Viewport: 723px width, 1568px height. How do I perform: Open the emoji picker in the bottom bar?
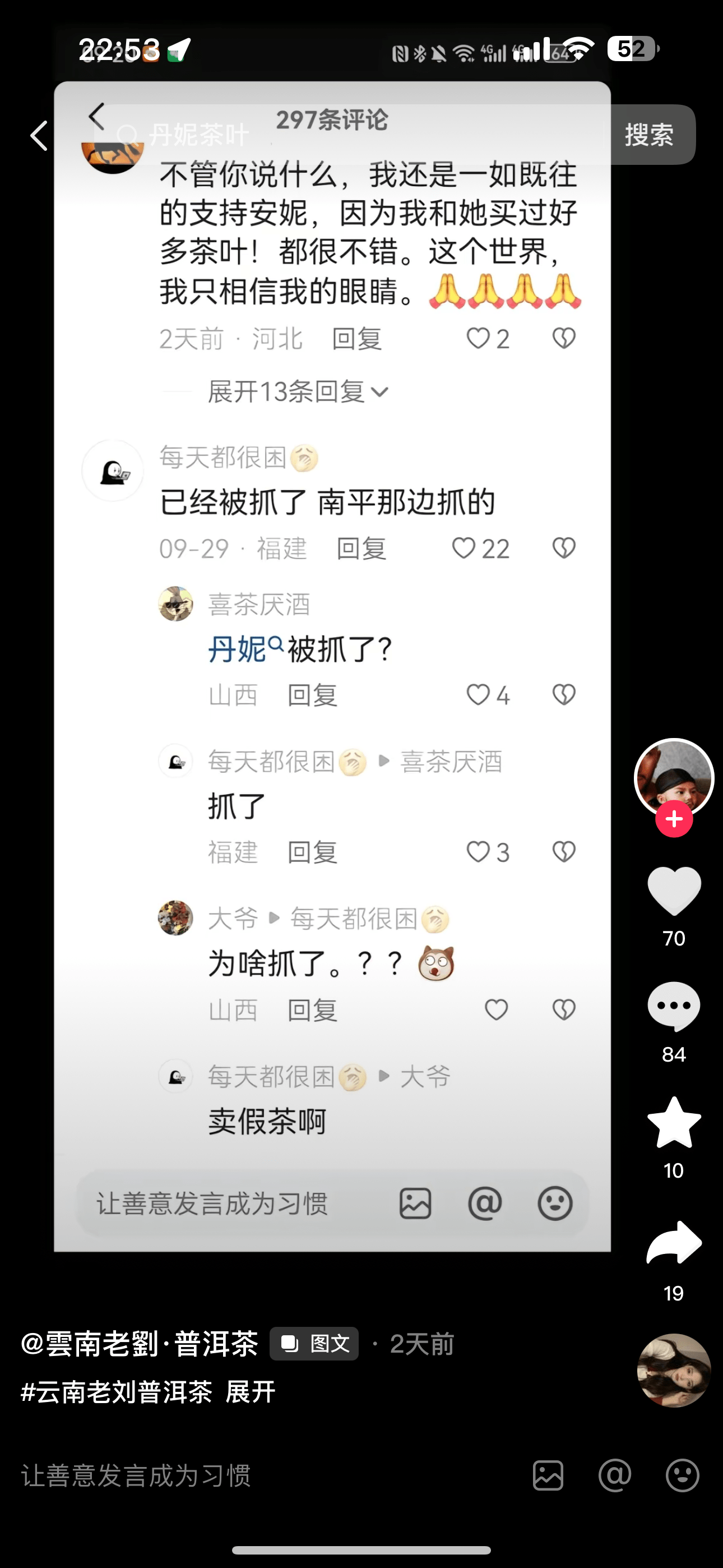[x=682, y=1475]
